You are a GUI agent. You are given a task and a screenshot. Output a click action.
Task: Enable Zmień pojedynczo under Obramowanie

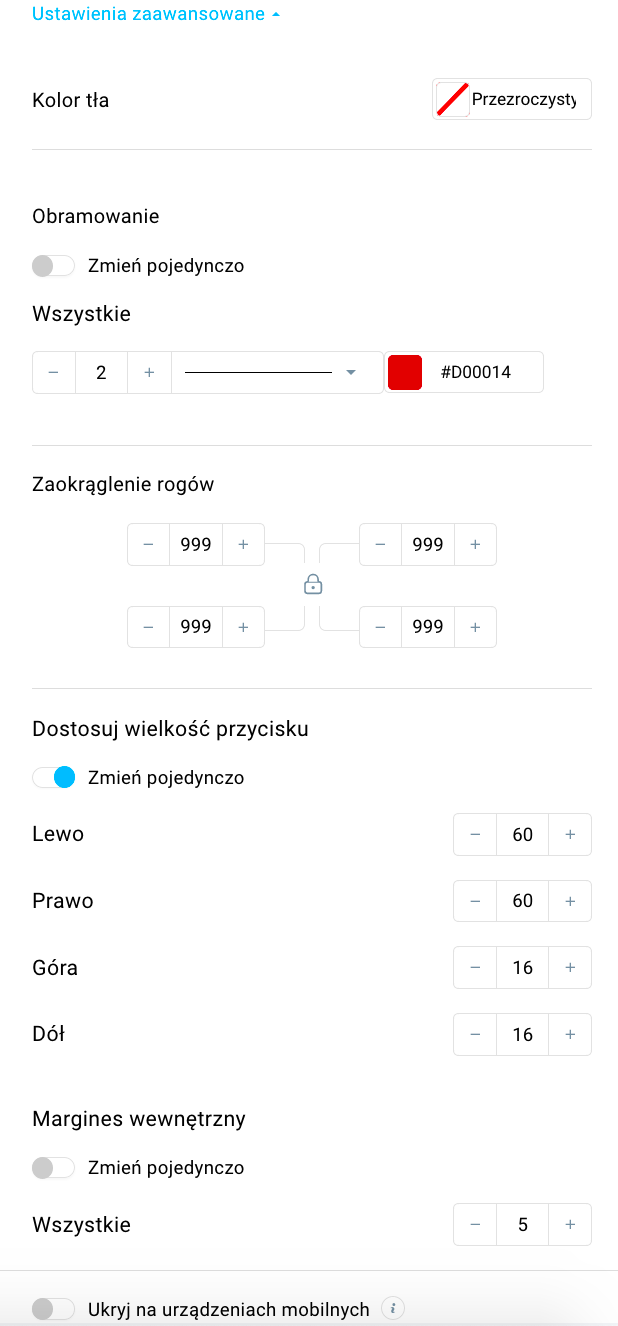click(53, 266)
